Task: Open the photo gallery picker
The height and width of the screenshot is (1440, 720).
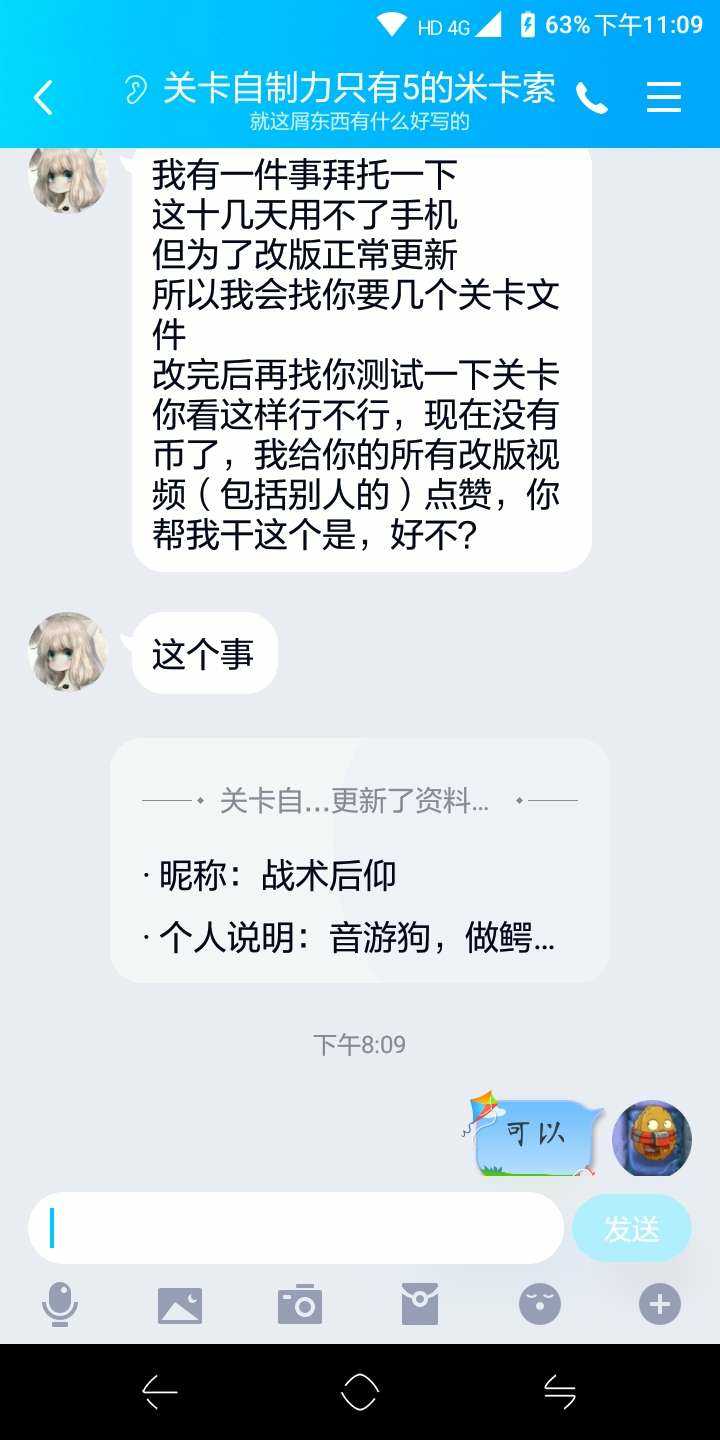Action: tap(180, 1305)
